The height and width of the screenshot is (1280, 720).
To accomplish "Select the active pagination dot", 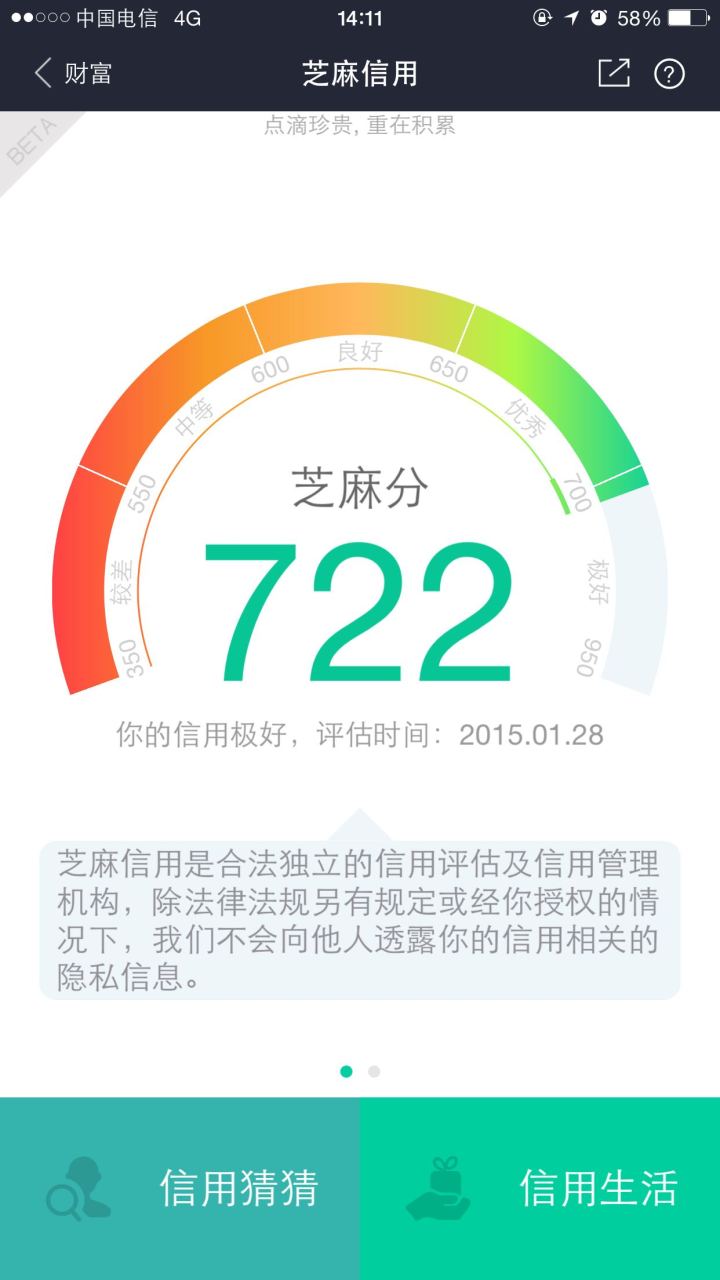I will pos(346,1069).
